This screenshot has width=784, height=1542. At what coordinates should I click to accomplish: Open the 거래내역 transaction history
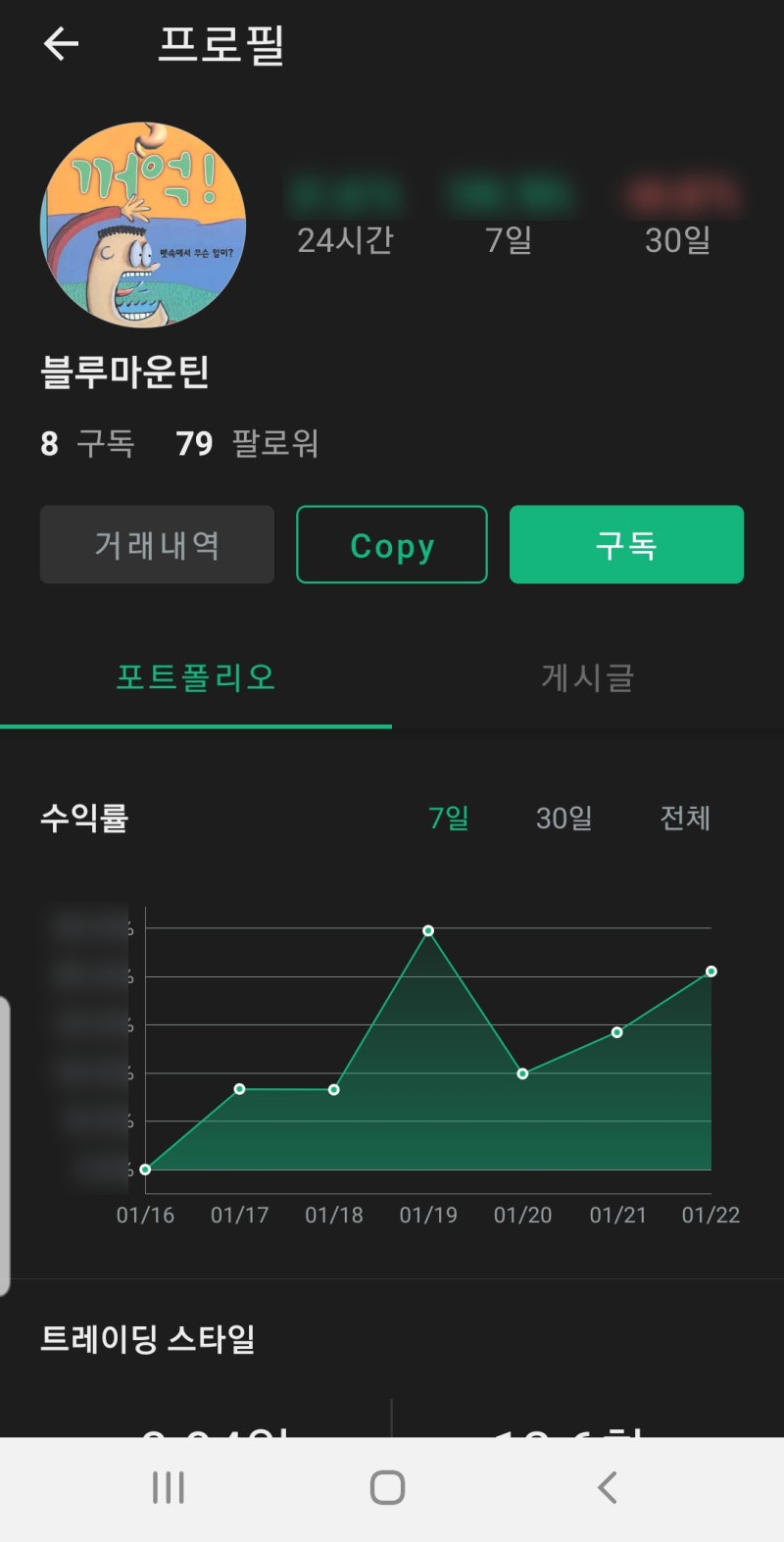pos(156,545)
